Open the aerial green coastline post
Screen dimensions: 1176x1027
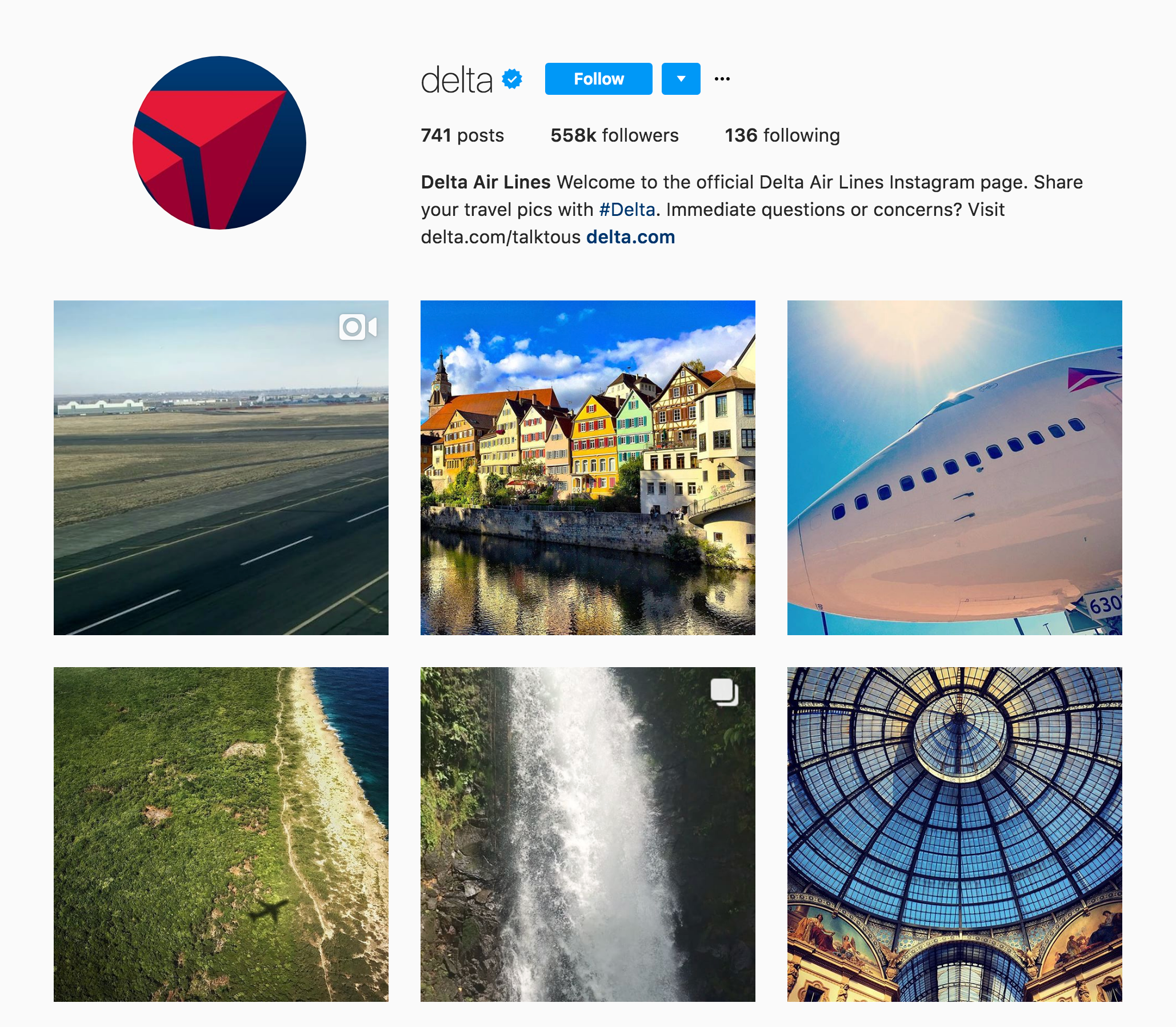[x=221, y=834]
